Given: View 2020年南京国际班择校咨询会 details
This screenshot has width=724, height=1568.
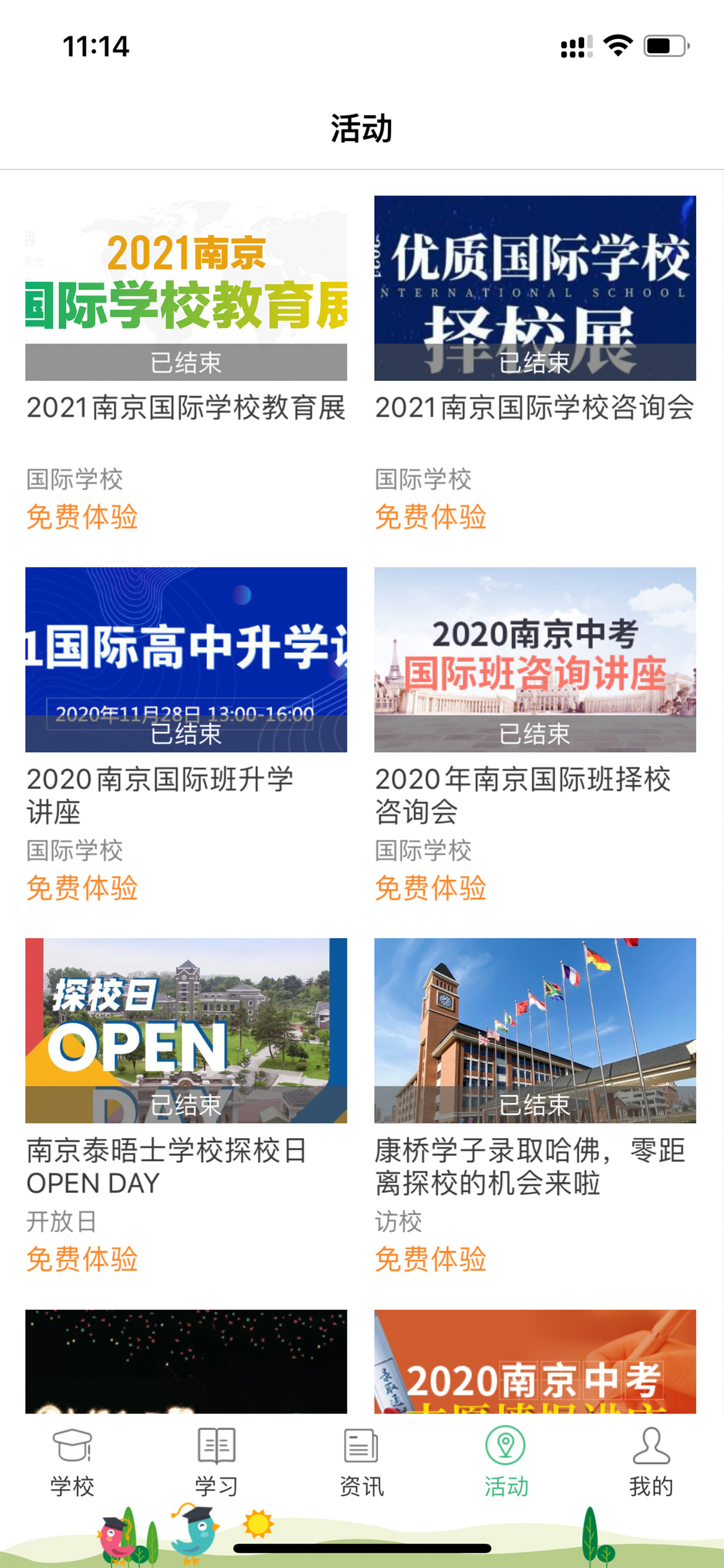Looking at the screenshot, I should click(535, 659).
